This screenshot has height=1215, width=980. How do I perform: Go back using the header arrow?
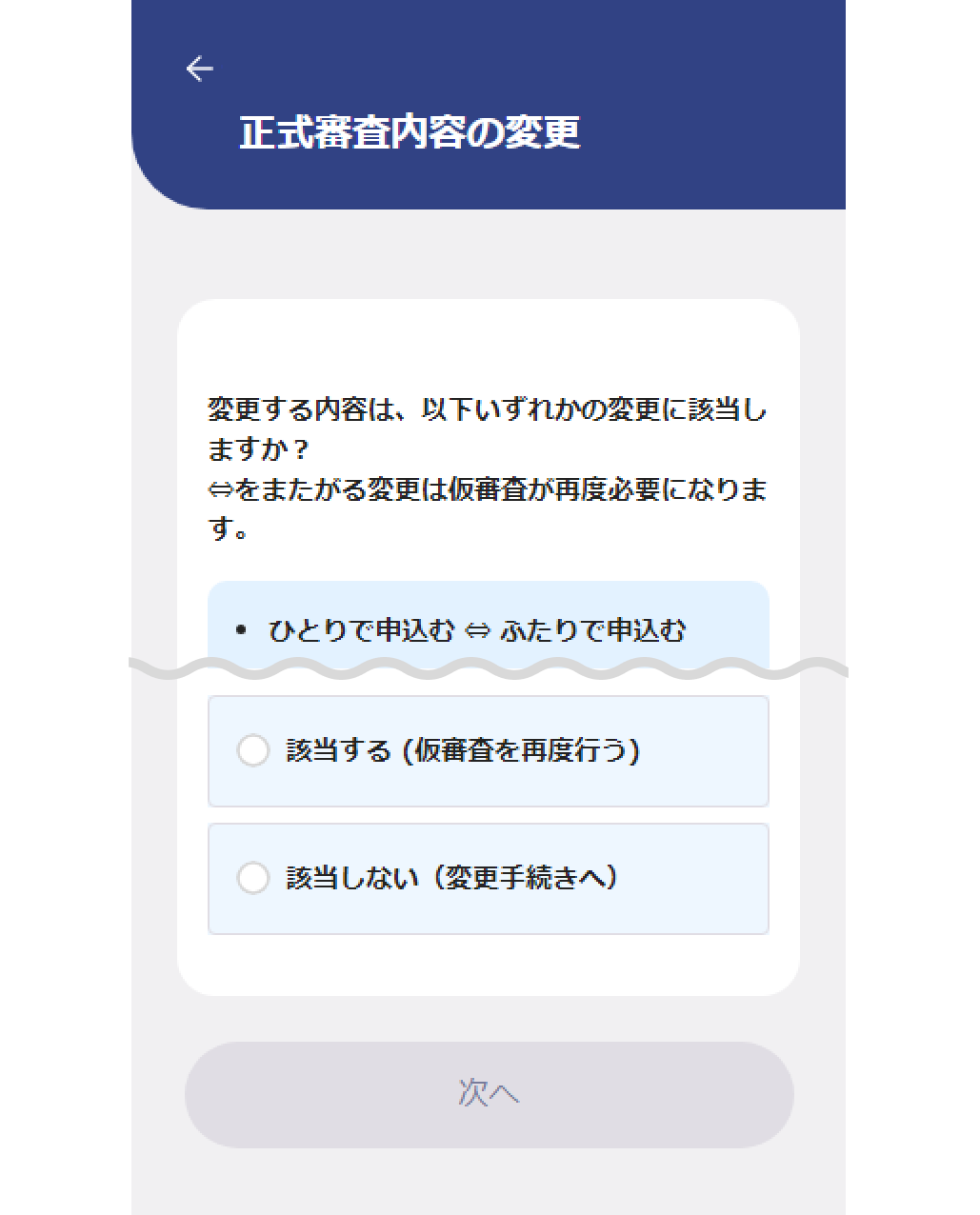tap(199, 69)
